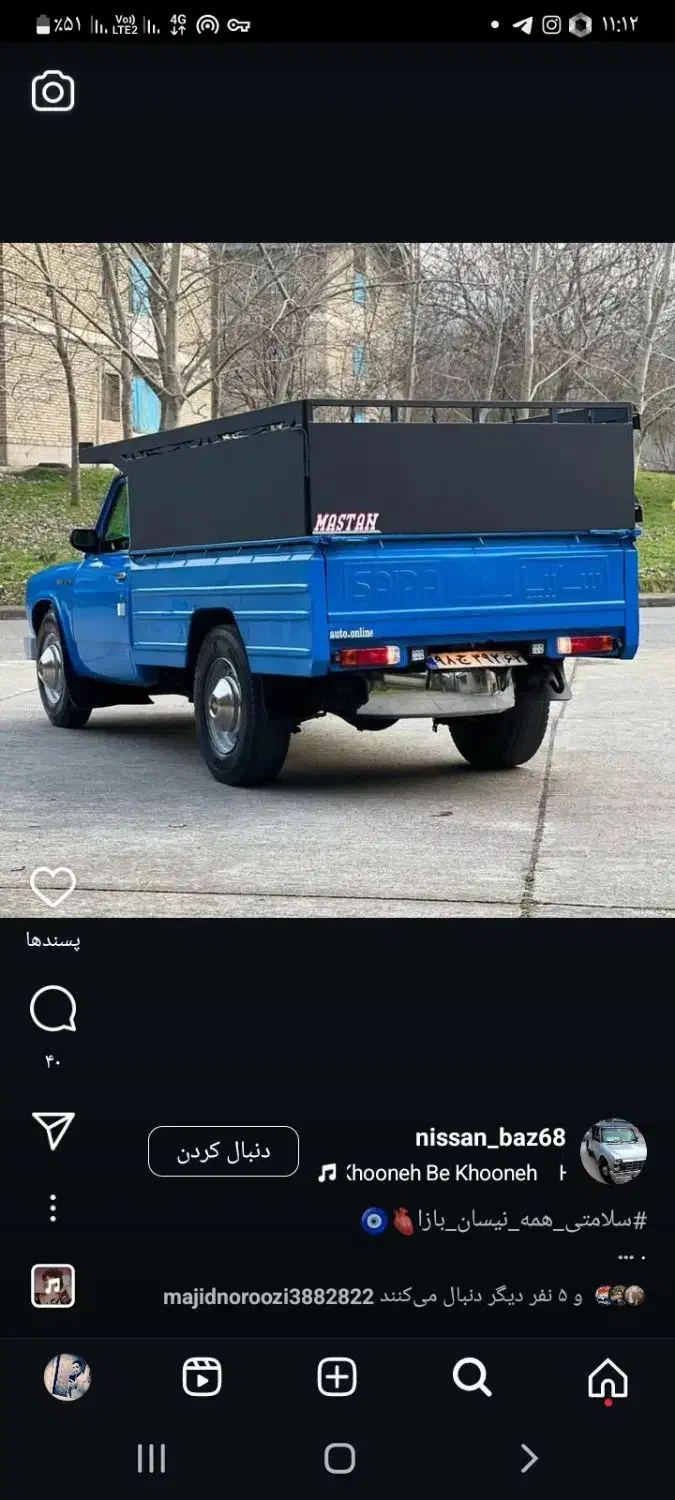Viewport: 675px width, 1500px height.
Task: Open the camera icon
Action: 53,92
